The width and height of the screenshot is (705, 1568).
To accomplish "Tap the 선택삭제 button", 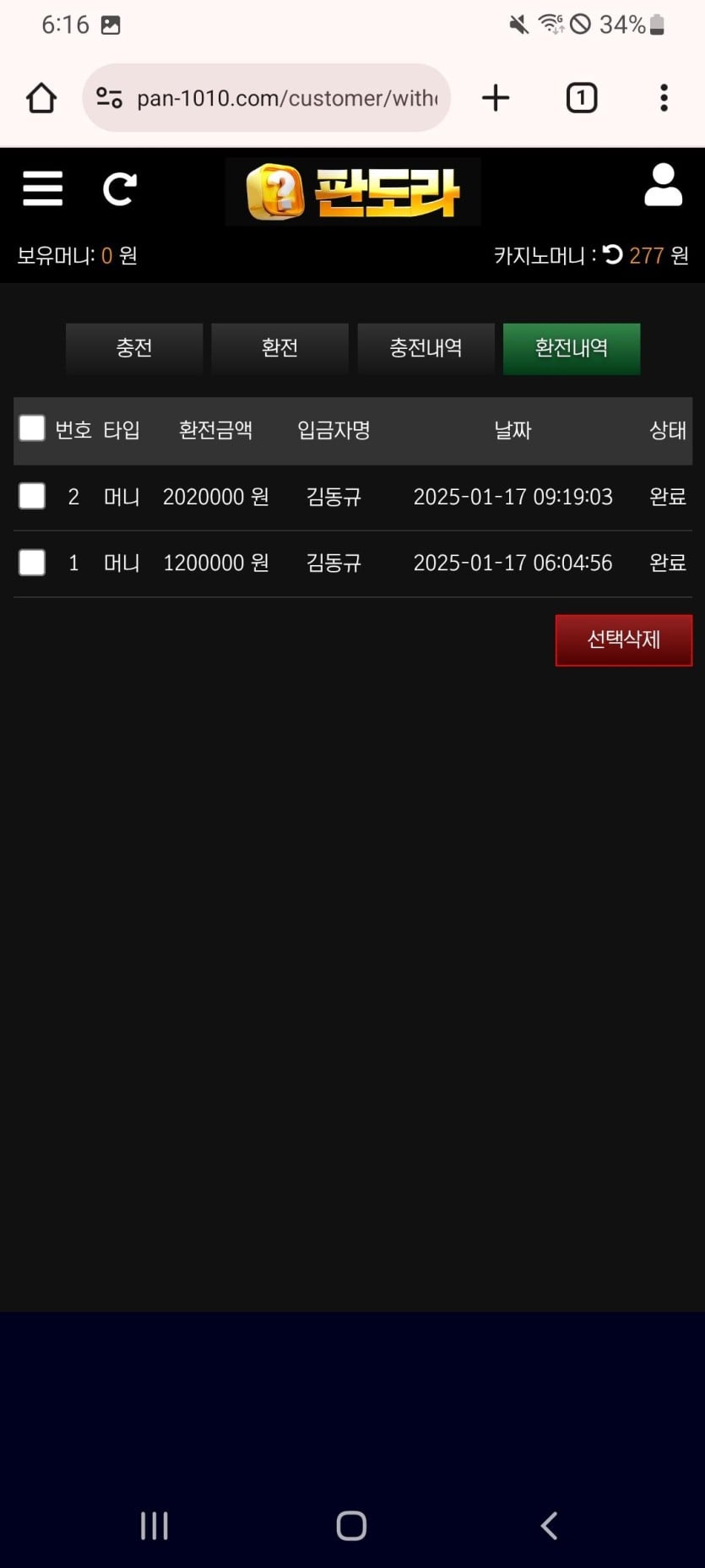I will (623, 640).
